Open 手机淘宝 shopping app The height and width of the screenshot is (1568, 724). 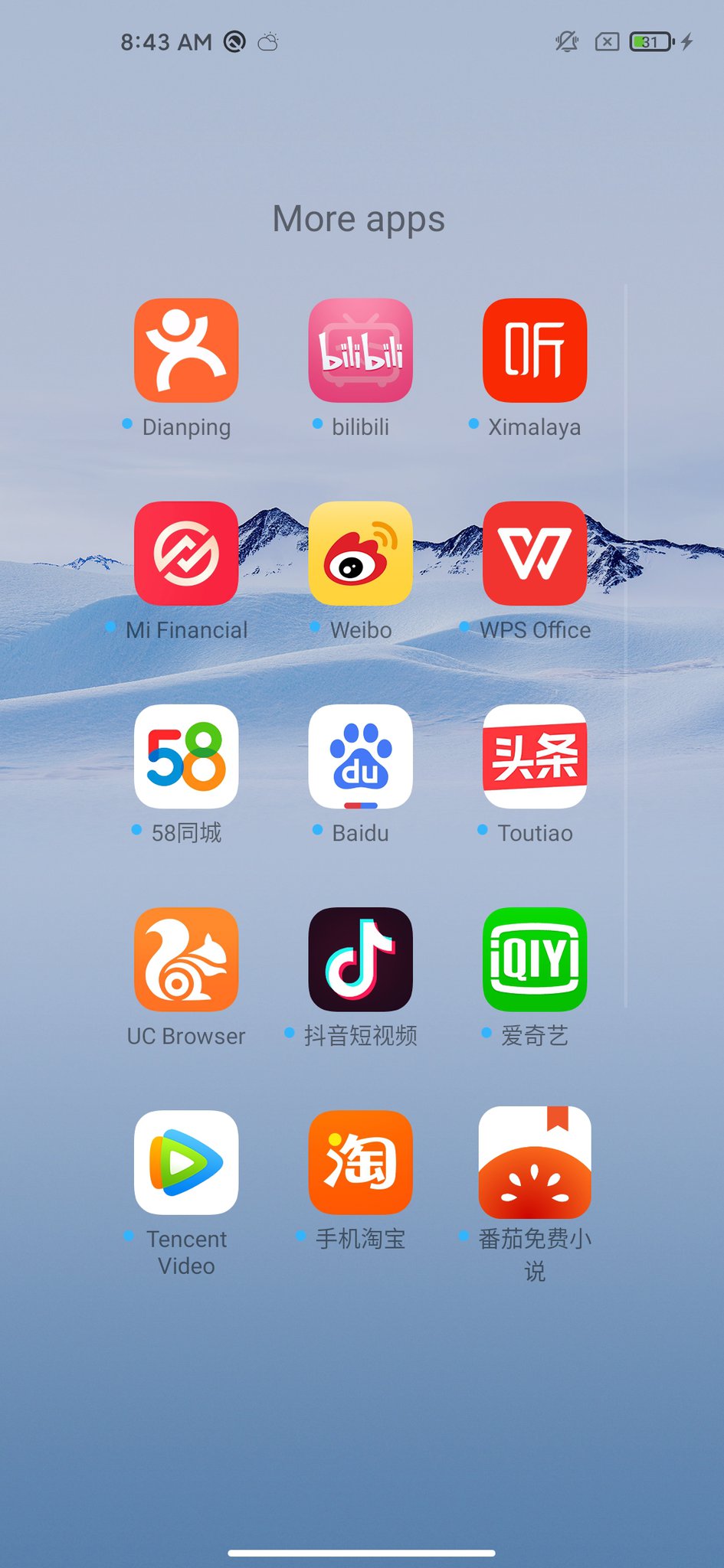[360, 1162]
